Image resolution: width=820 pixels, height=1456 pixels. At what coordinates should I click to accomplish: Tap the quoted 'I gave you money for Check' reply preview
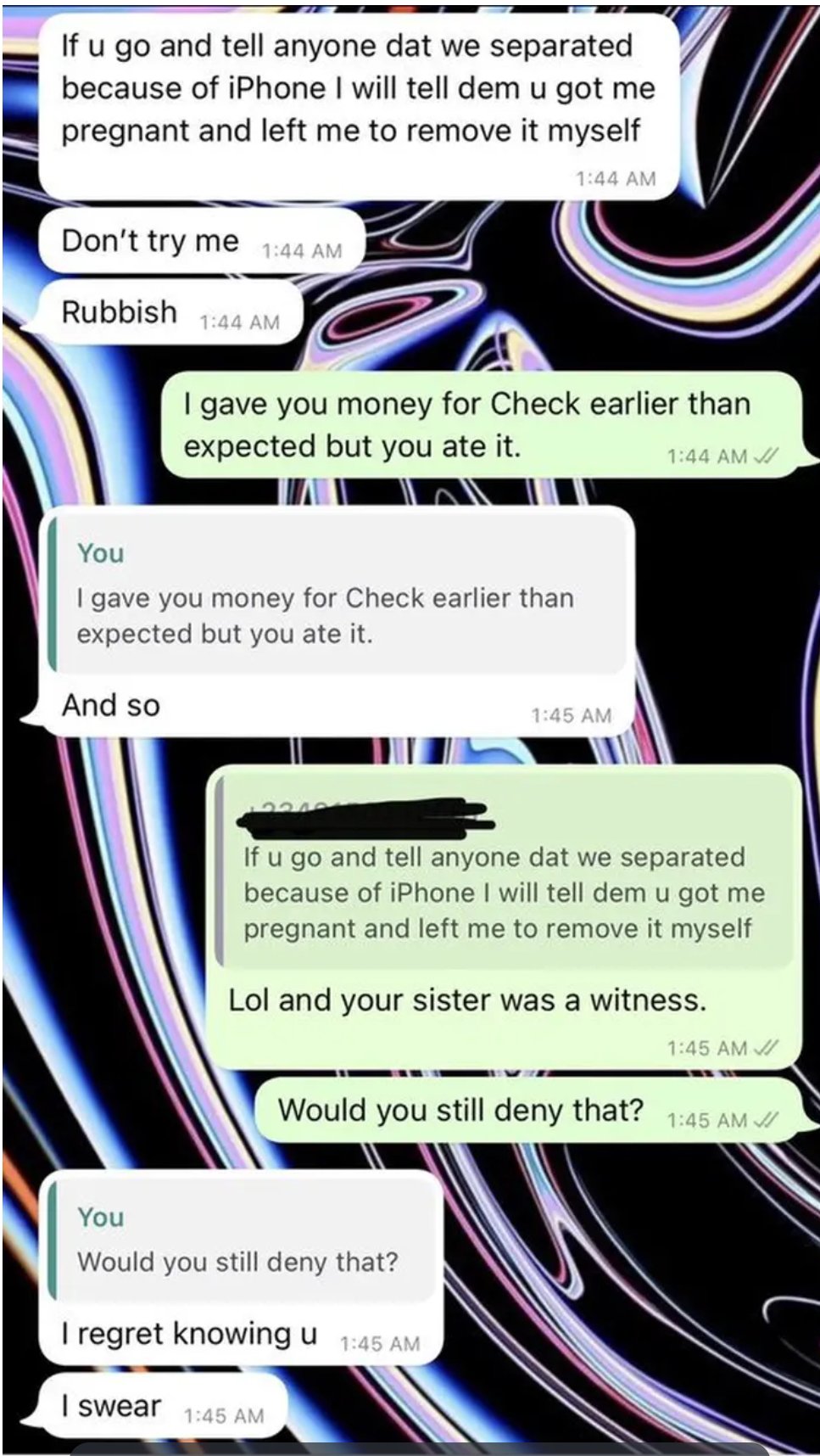coord(337,595)
